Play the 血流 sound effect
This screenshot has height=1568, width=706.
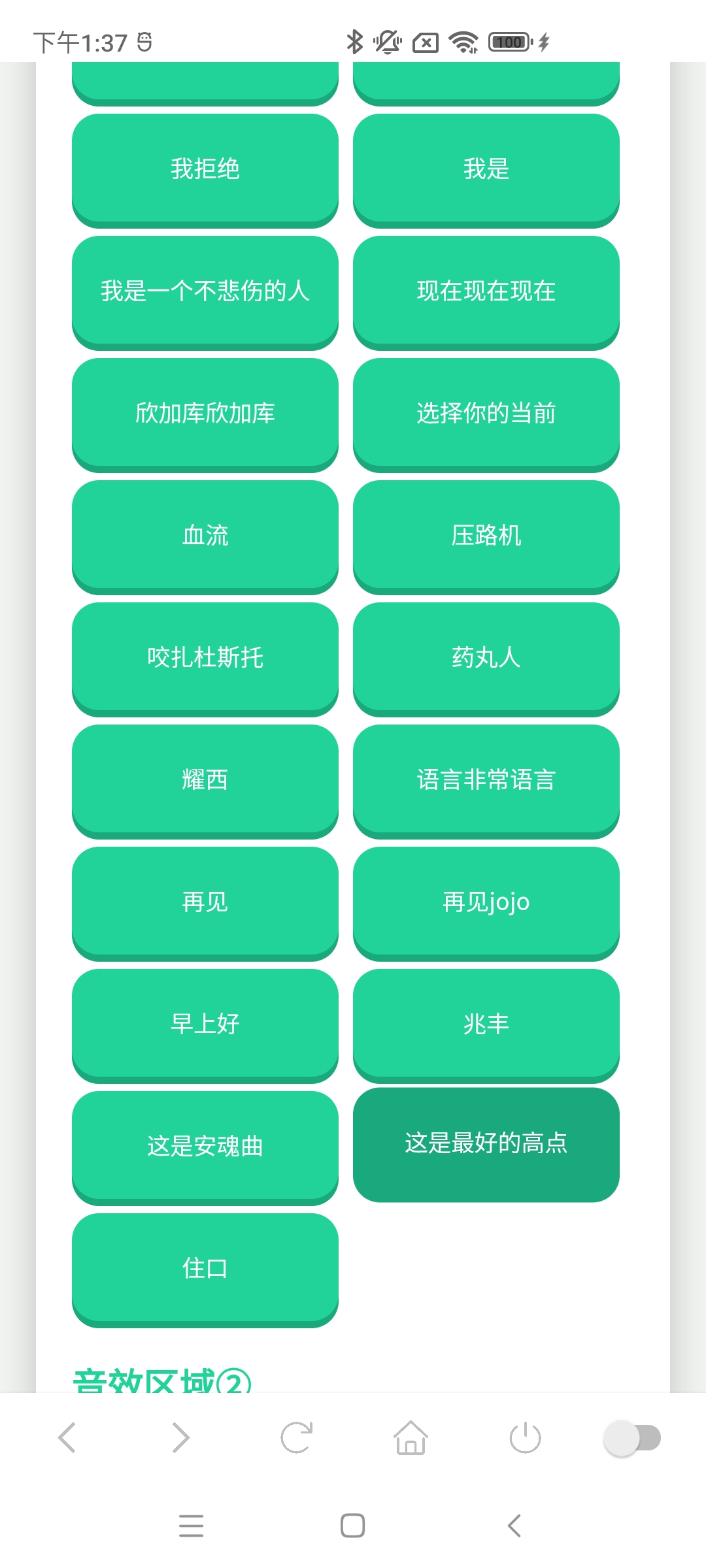[206, 534]
